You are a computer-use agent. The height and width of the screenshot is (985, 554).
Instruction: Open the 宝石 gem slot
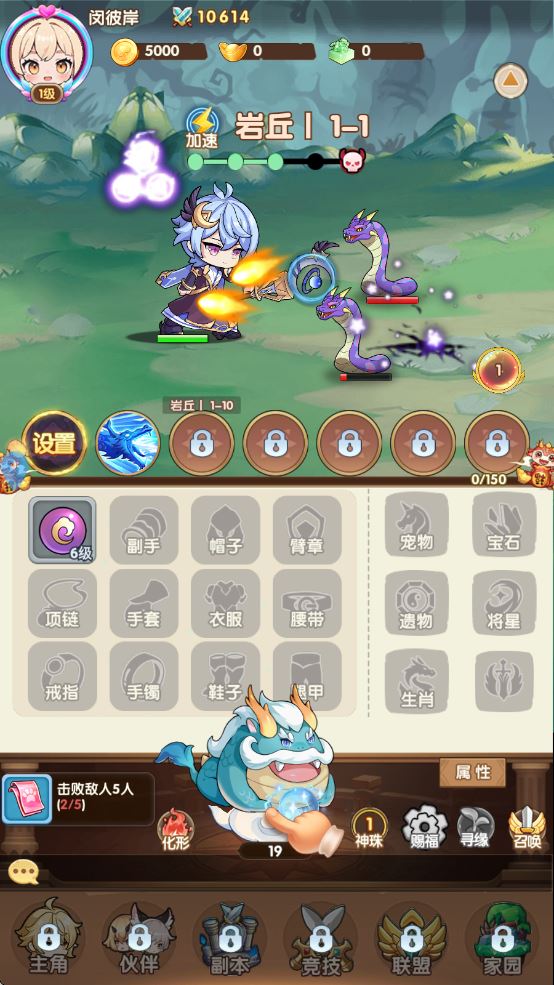pyautogui.click(x=504, y=523)
